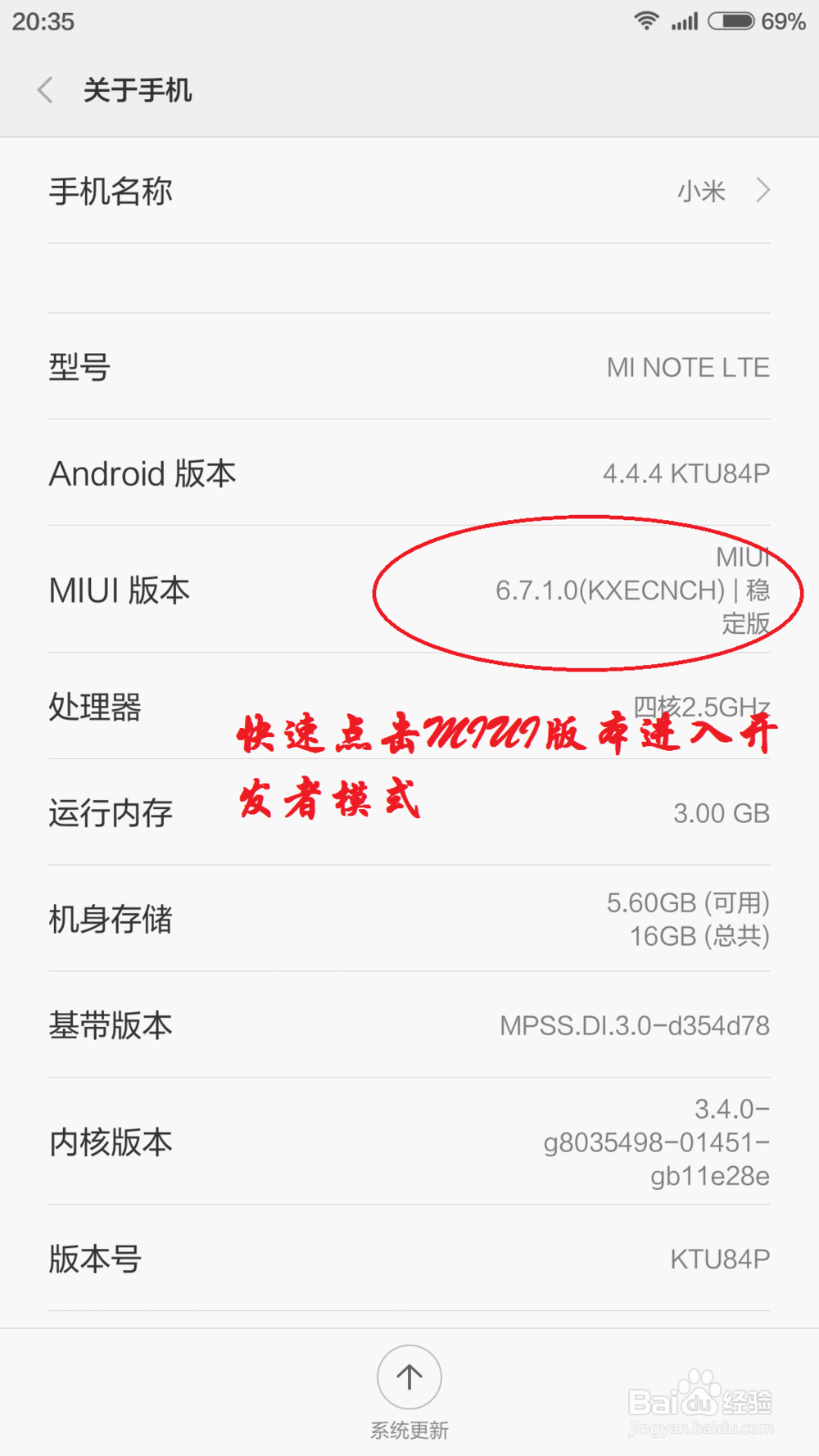This screenshot has width=819, height=1456.
Task: Expand the 内核版本 details row
Action: (x=409, y=1142)
